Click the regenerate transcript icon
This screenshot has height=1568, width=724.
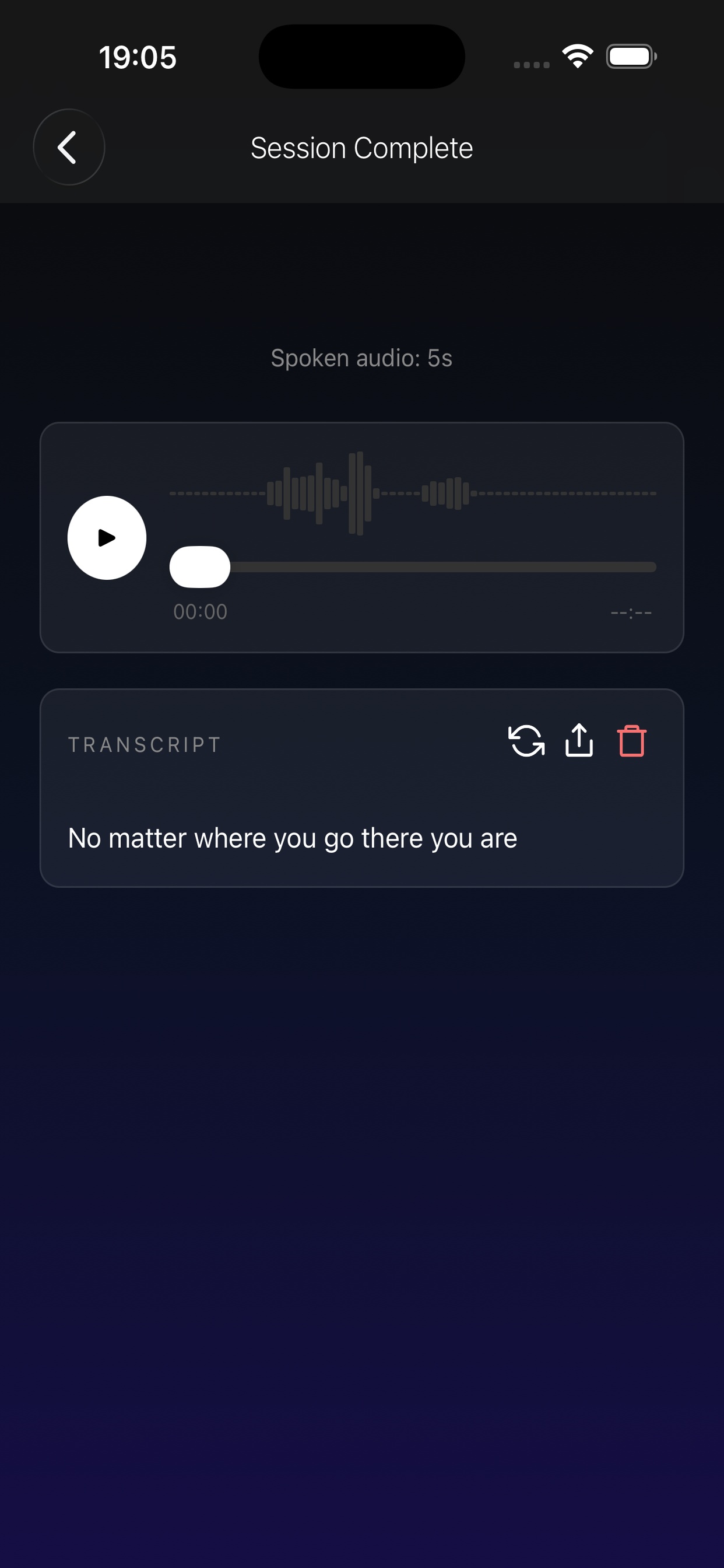tap(527, 744)
